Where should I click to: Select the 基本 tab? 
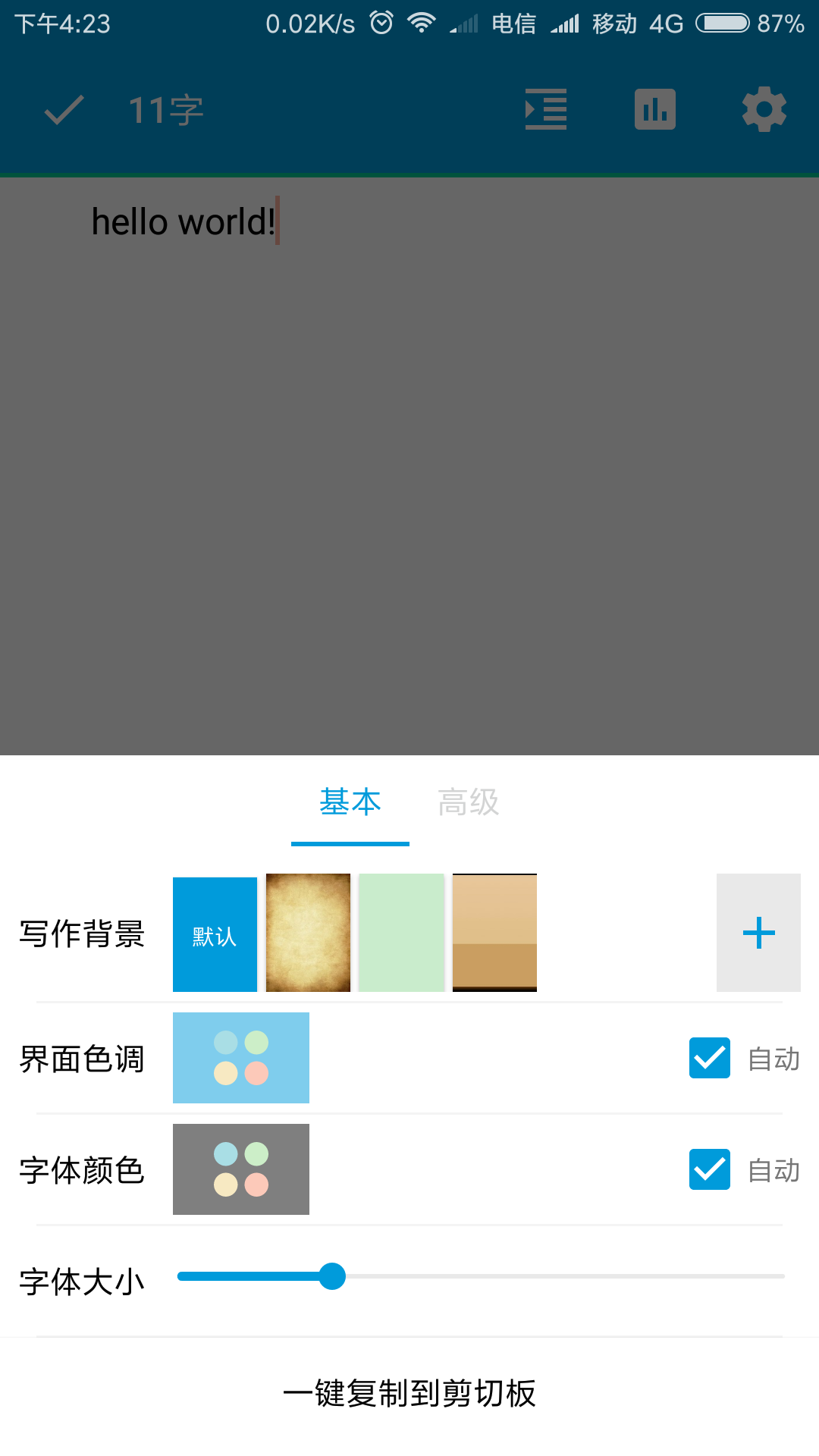coord(350,802)
